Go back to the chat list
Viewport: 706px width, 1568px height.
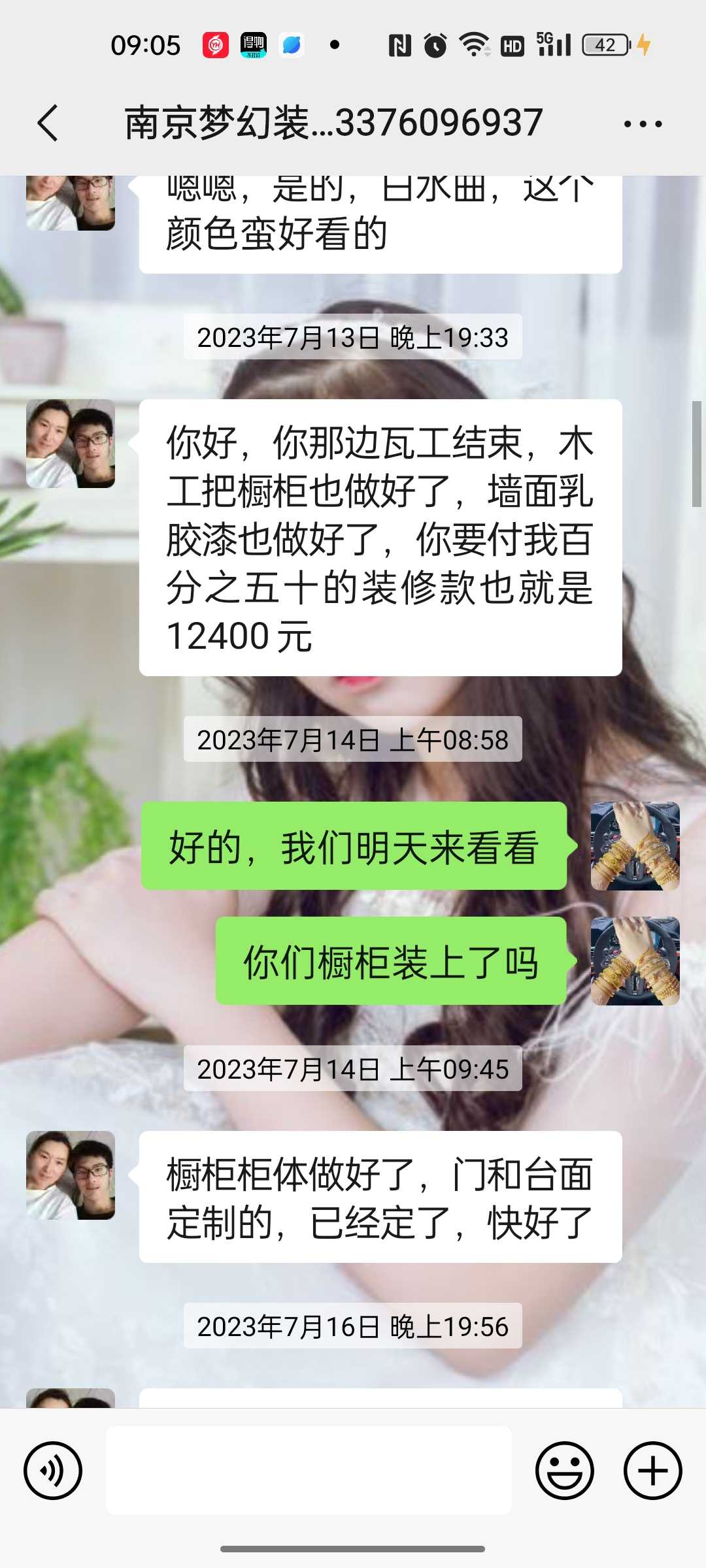click(x=48, y=123)
